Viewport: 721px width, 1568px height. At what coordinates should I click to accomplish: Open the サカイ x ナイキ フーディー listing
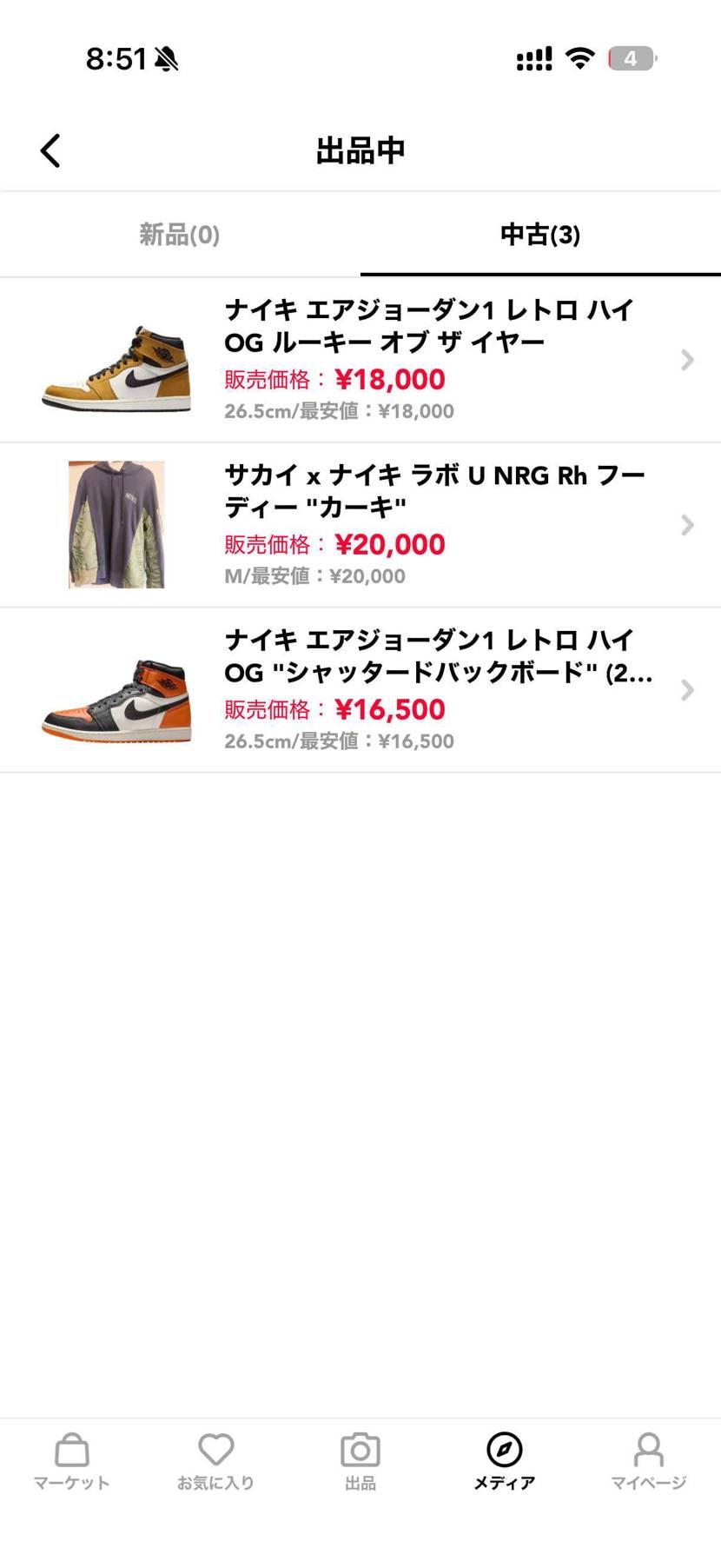pos(360,525)
